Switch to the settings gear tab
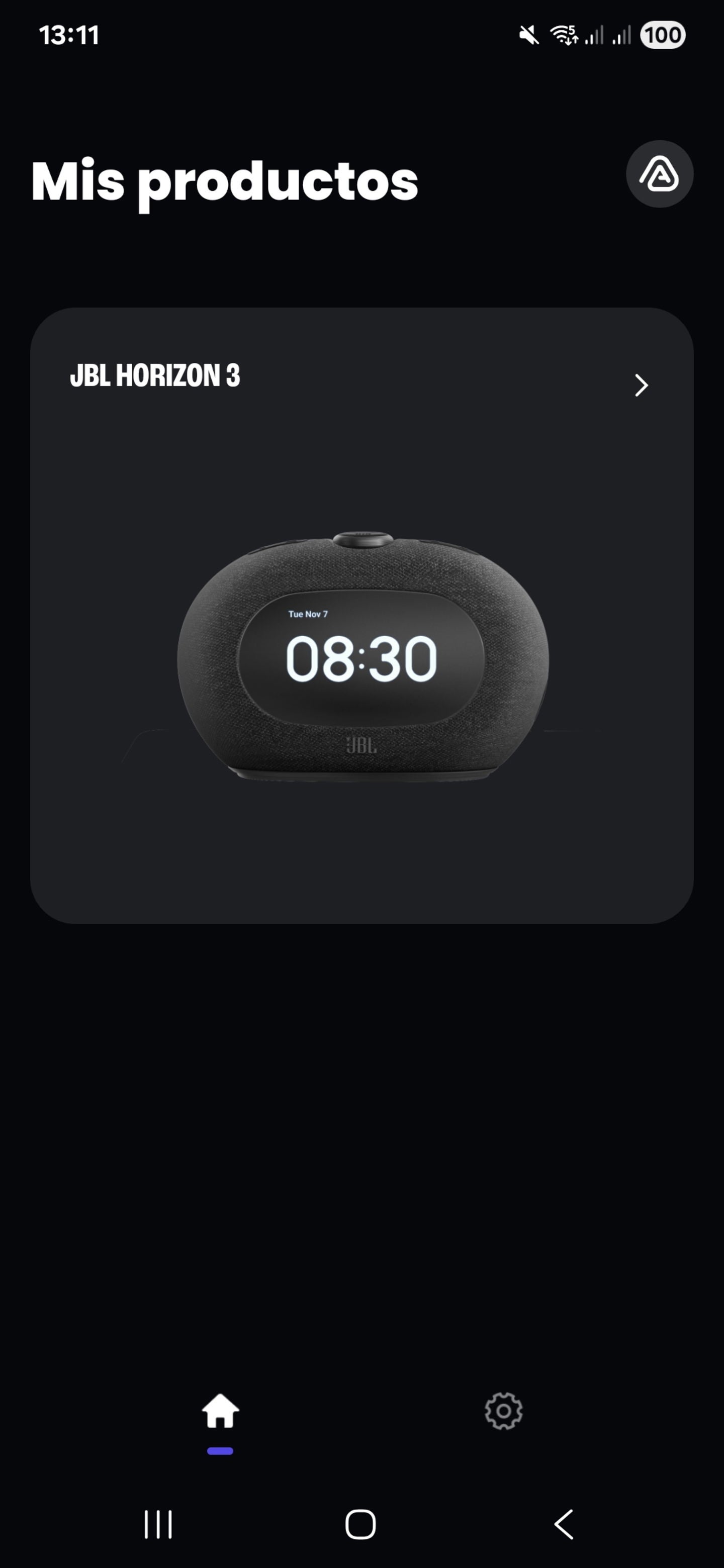 (x=504, y=1411)
